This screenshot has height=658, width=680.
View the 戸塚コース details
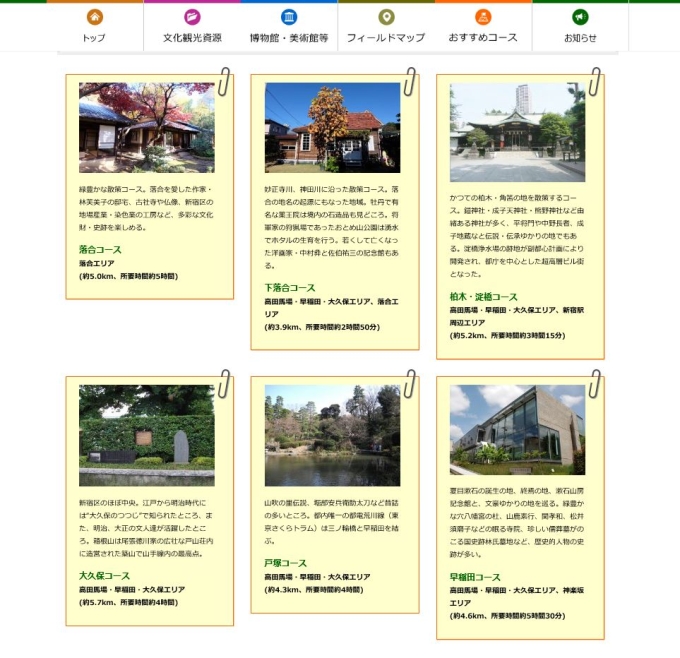point(286,563)
